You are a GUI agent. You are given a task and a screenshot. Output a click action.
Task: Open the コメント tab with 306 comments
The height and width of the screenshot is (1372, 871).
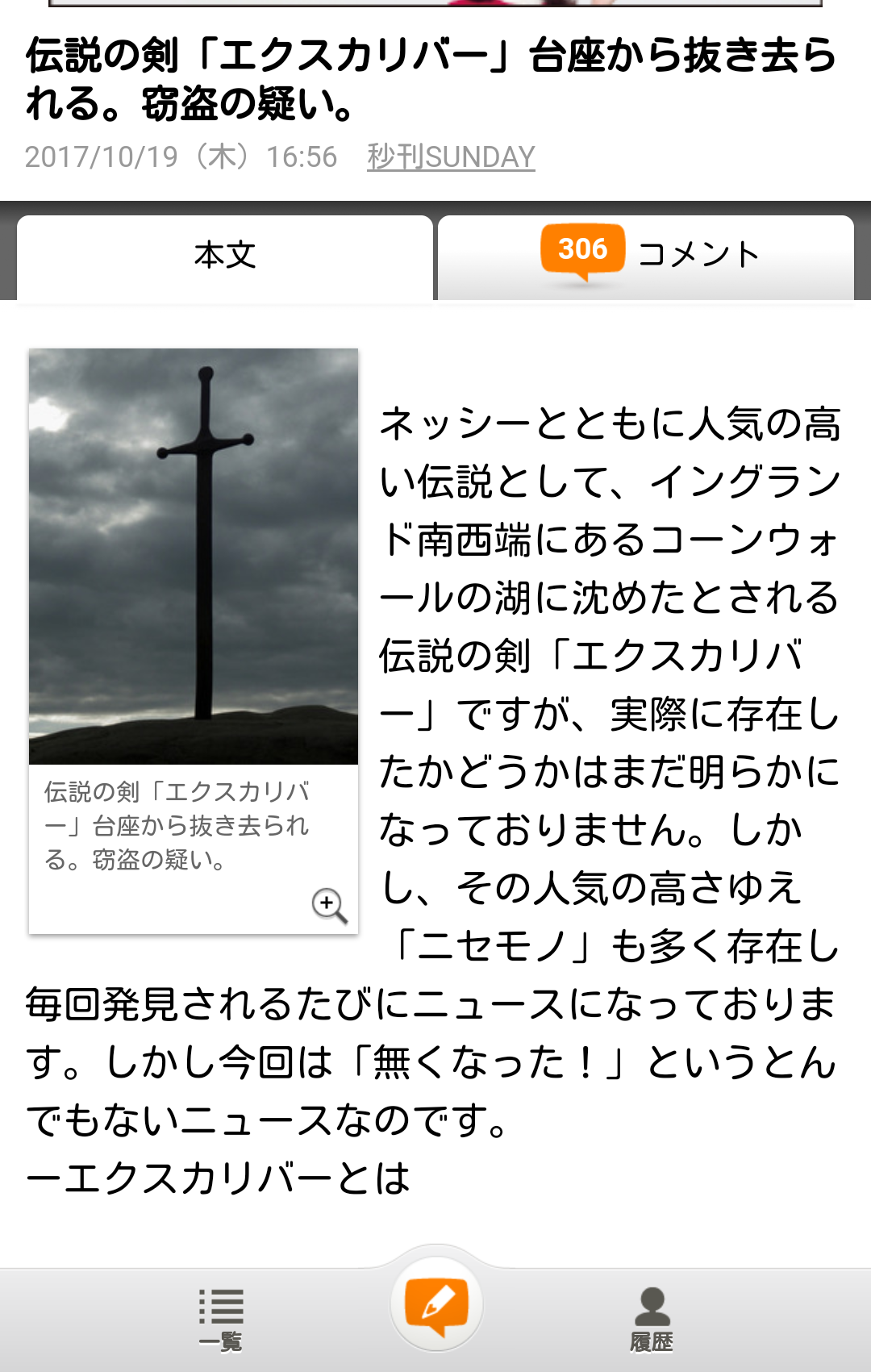coord(645,256)
